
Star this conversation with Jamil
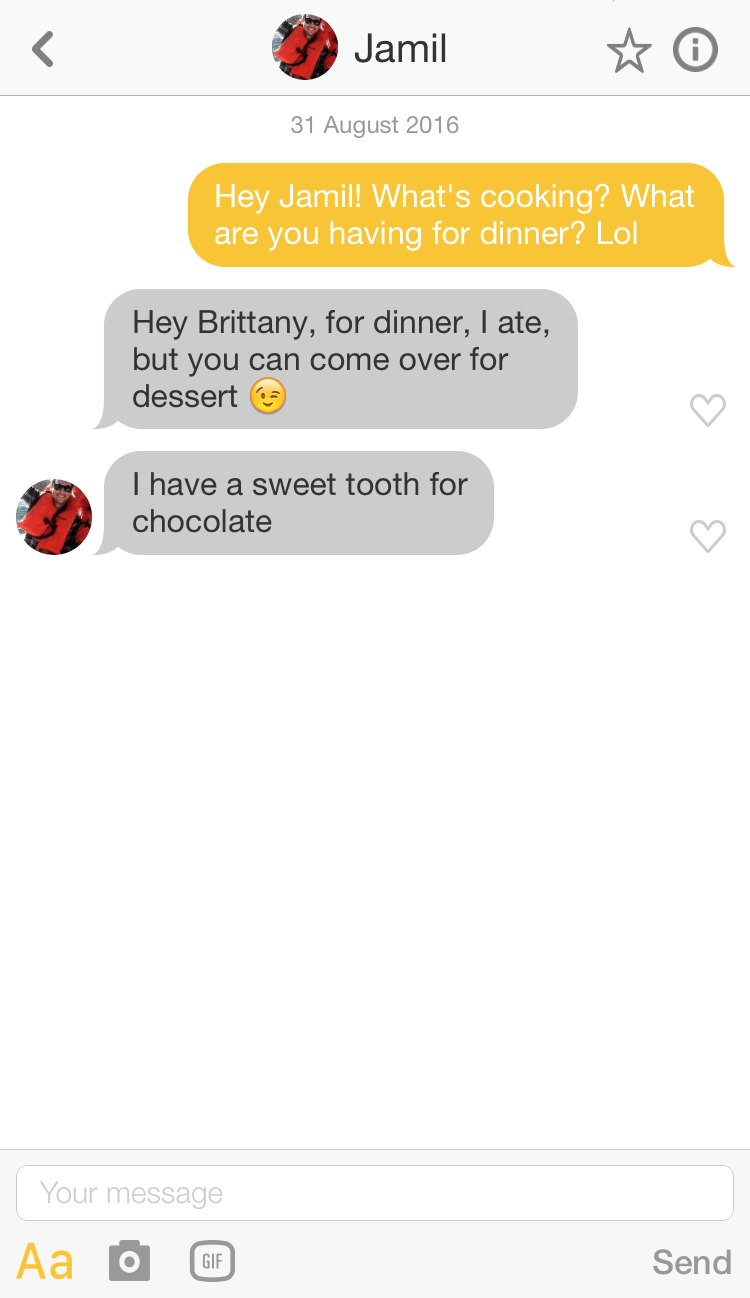629,50
